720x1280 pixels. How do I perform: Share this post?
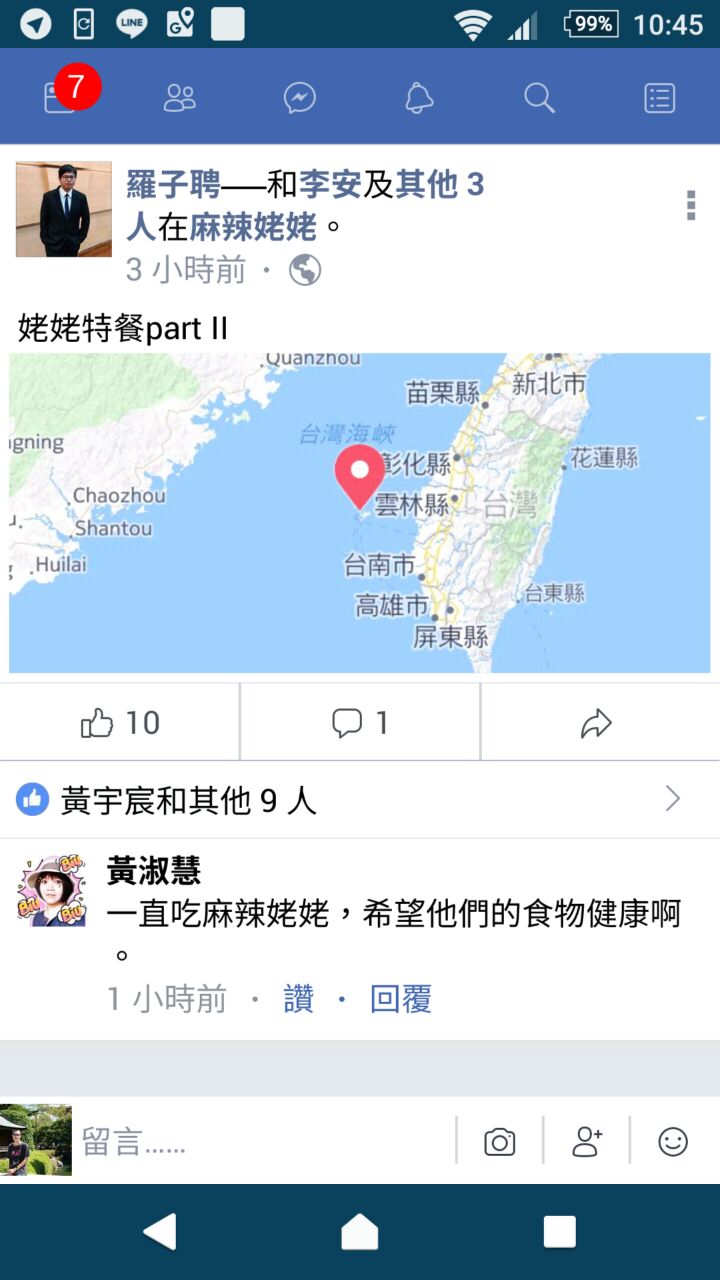pyautogui.click(x=597, y=723)
